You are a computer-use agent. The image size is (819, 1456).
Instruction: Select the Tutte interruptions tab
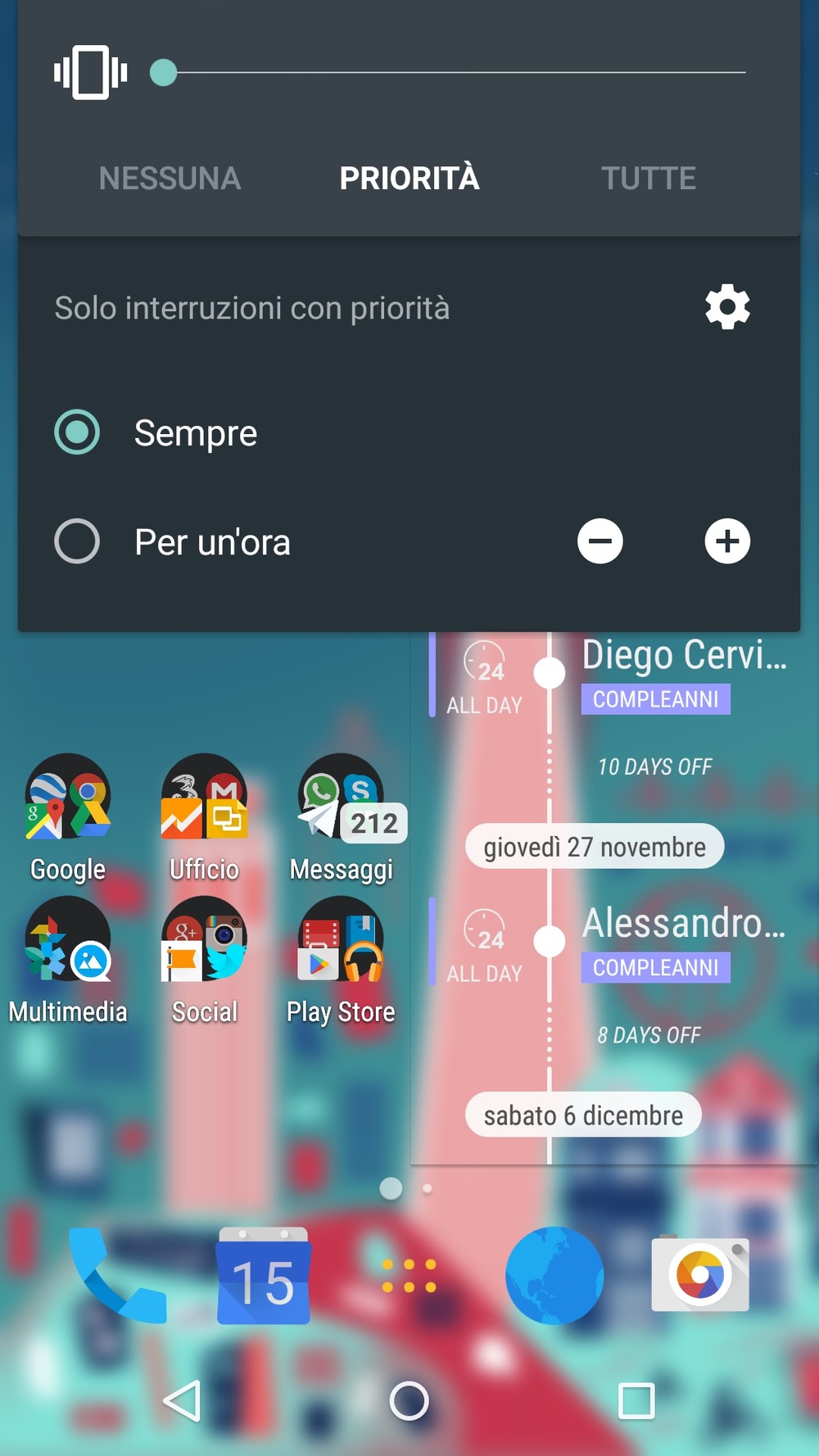pos(649,179)
